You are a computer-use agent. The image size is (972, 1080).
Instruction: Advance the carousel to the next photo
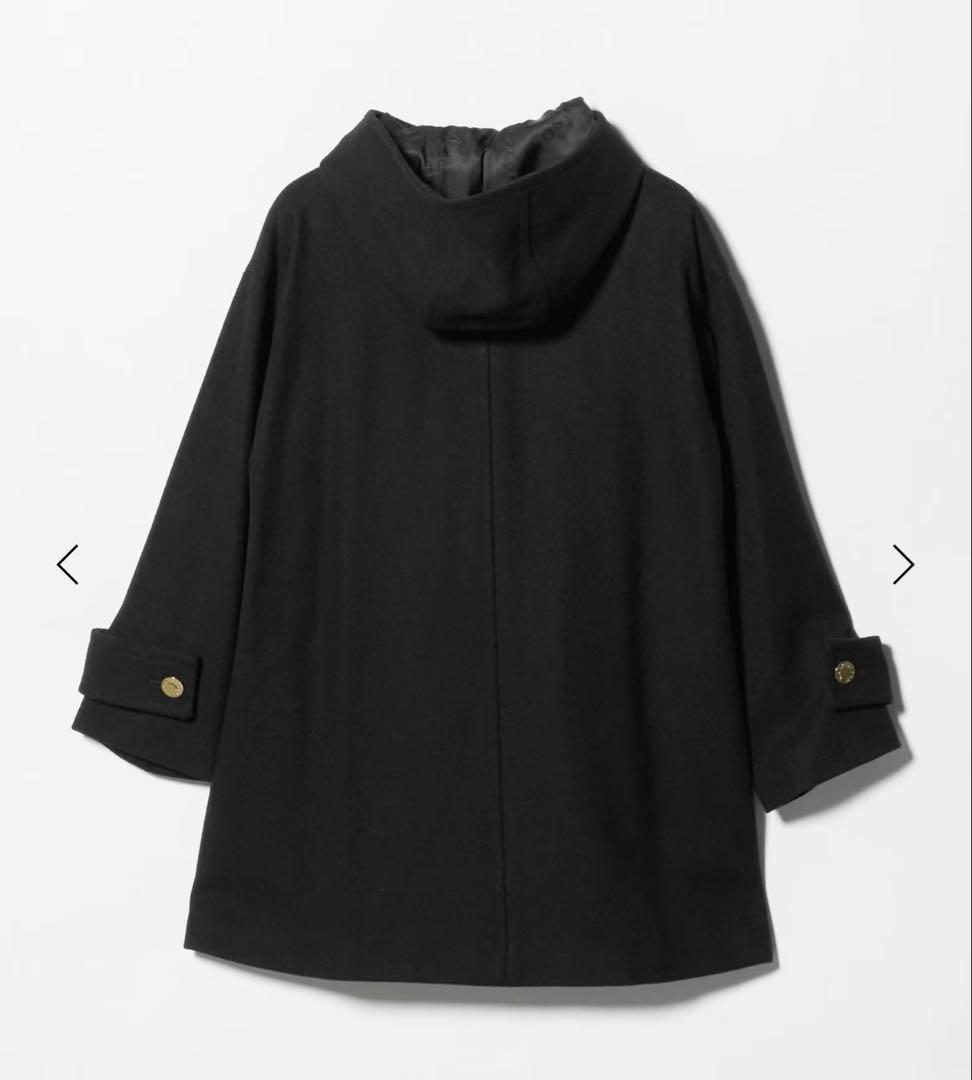(x=903, y=565)
